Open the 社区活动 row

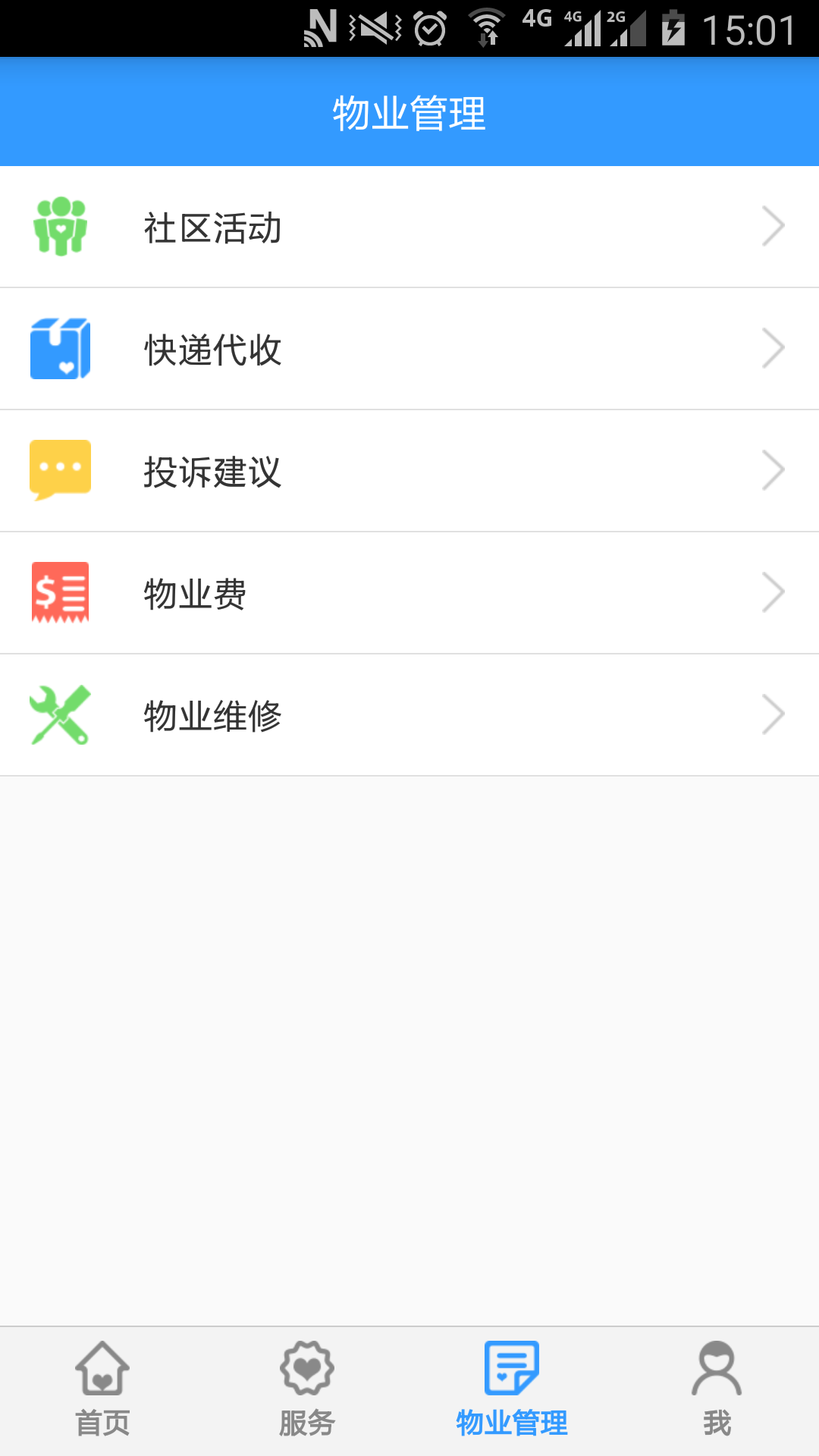409,227
